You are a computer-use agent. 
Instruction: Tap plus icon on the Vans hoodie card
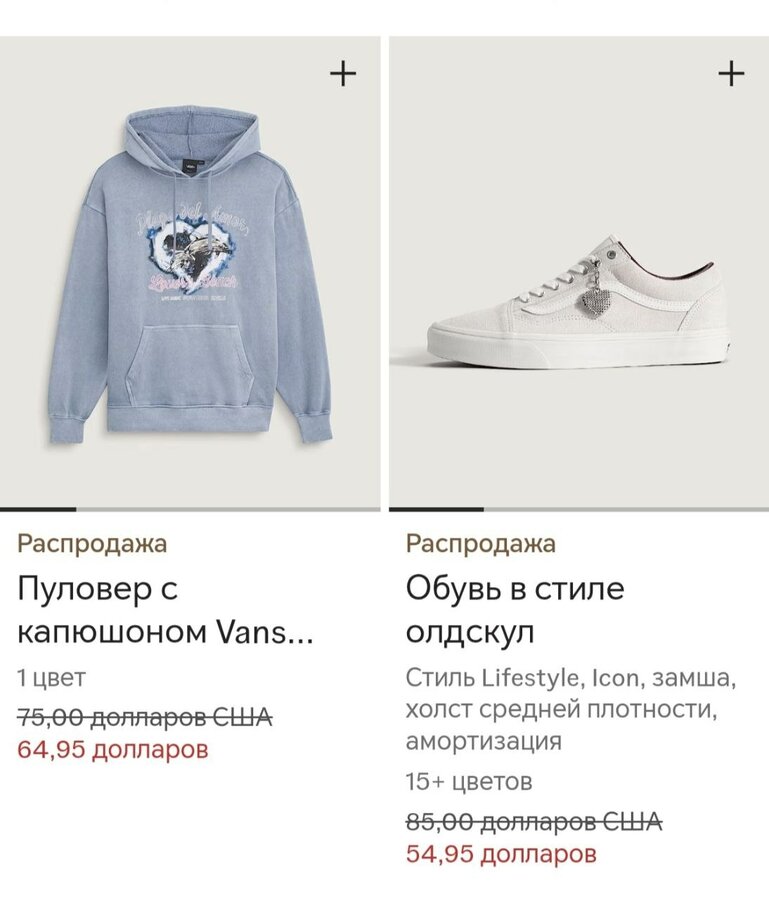[x=343, y=74]
